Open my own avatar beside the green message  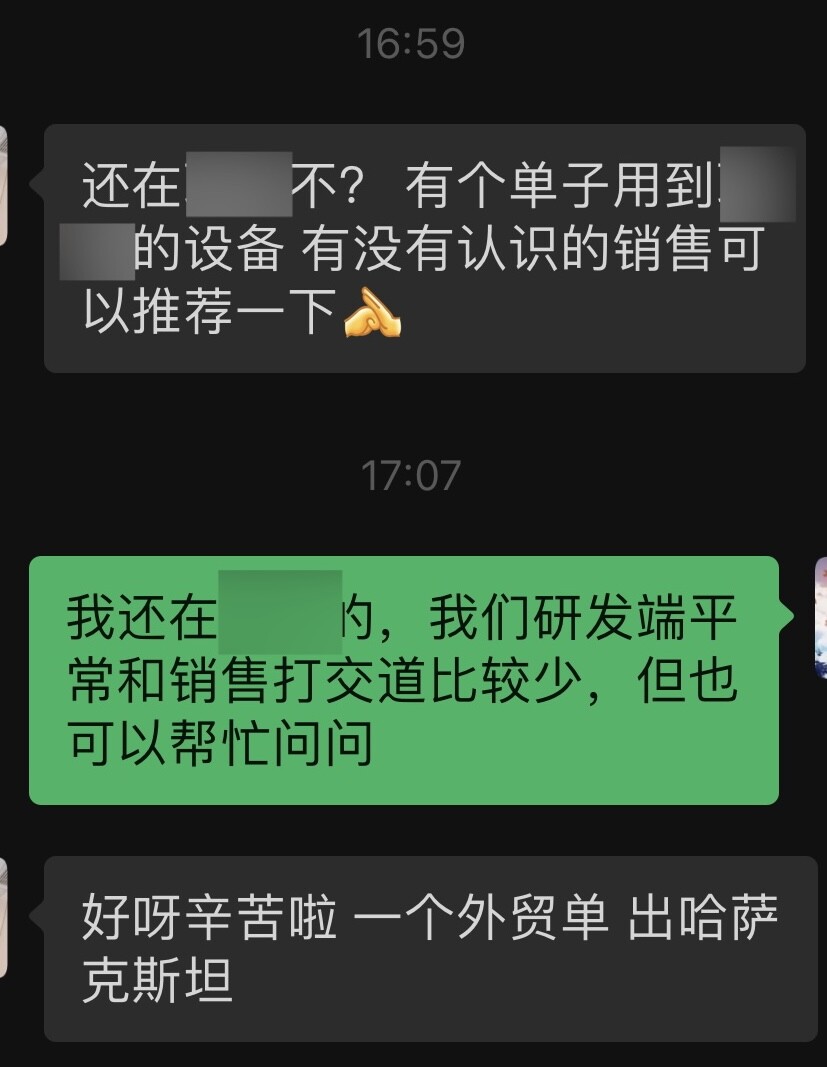(x=821, y=618)
